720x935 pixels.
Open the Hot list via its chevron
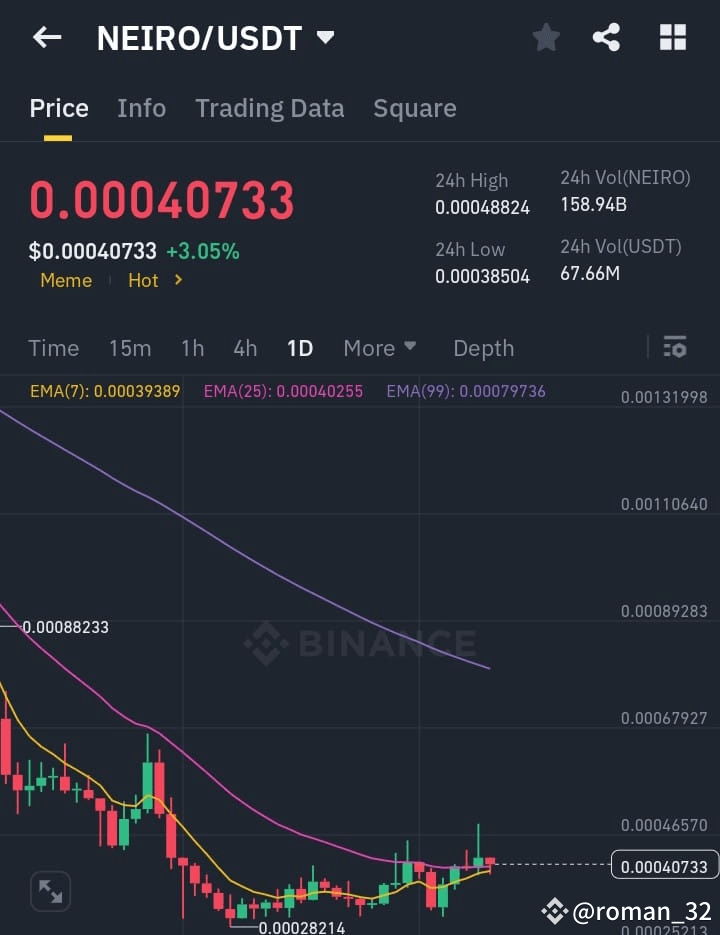pos(180,281)
